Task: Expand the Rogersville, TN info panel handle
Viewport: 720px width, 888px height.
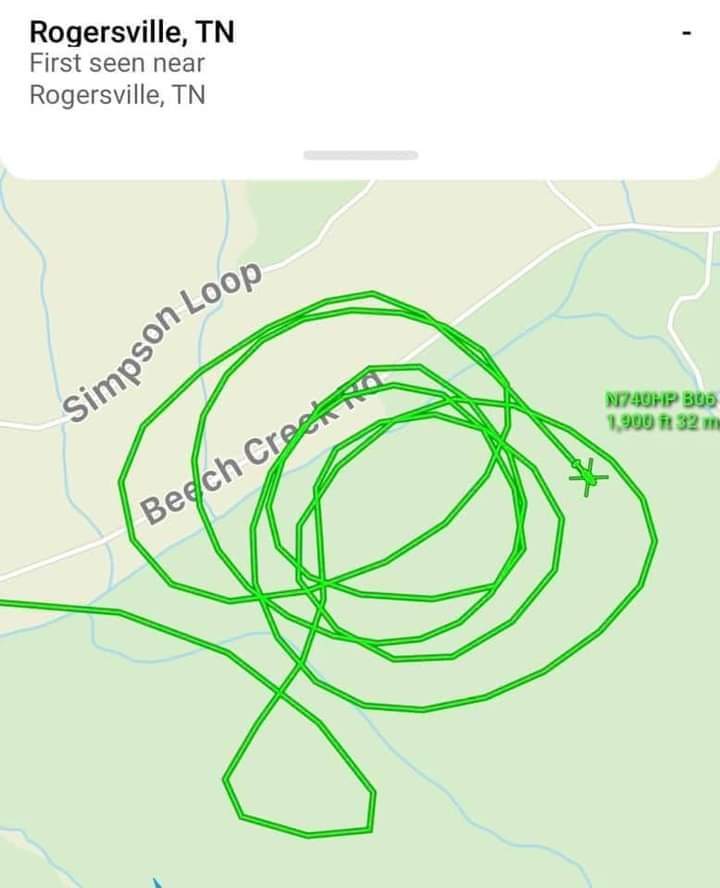Action: pyautogui.click(x=360, y=156)
